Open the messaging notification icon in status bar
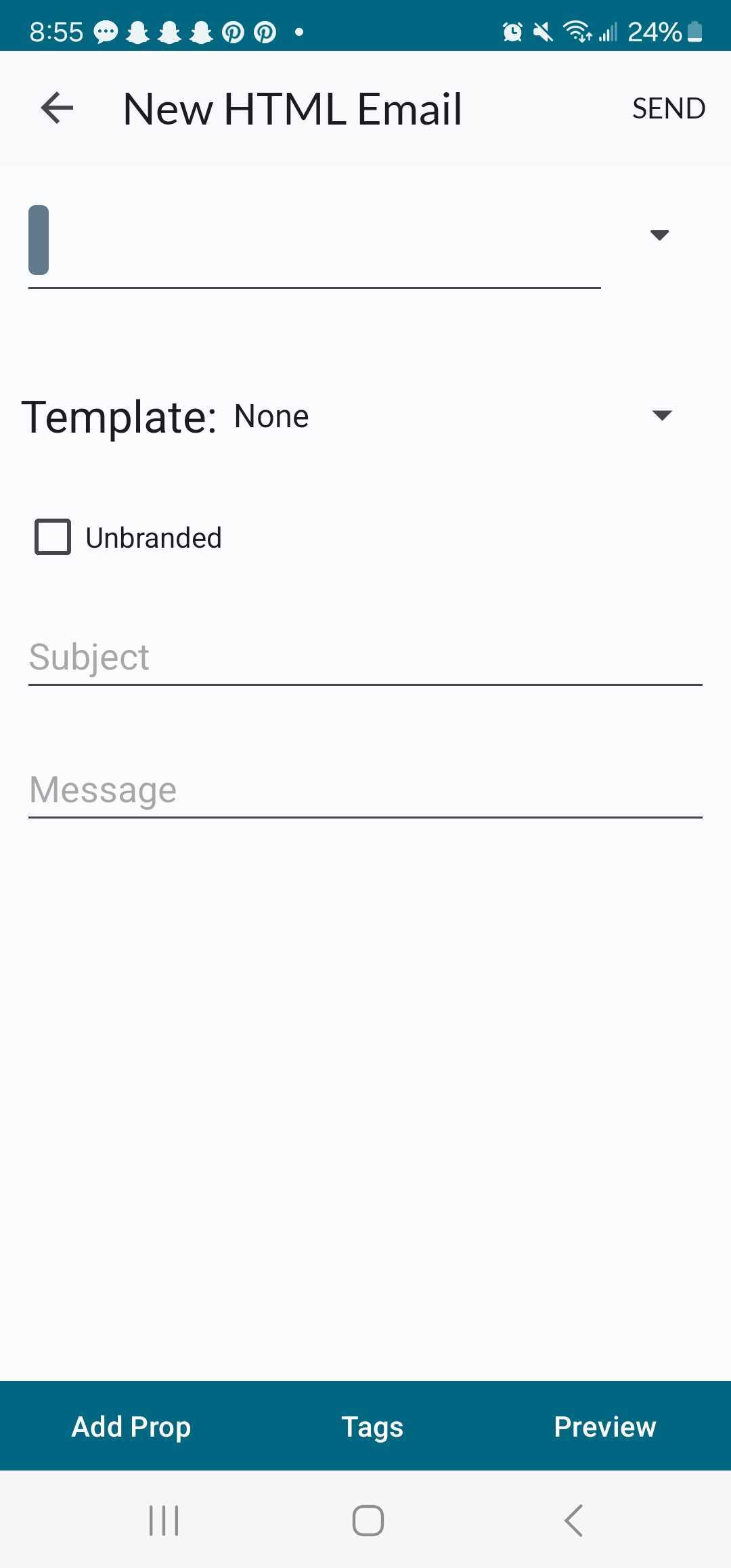 click(x=105, y=32)
